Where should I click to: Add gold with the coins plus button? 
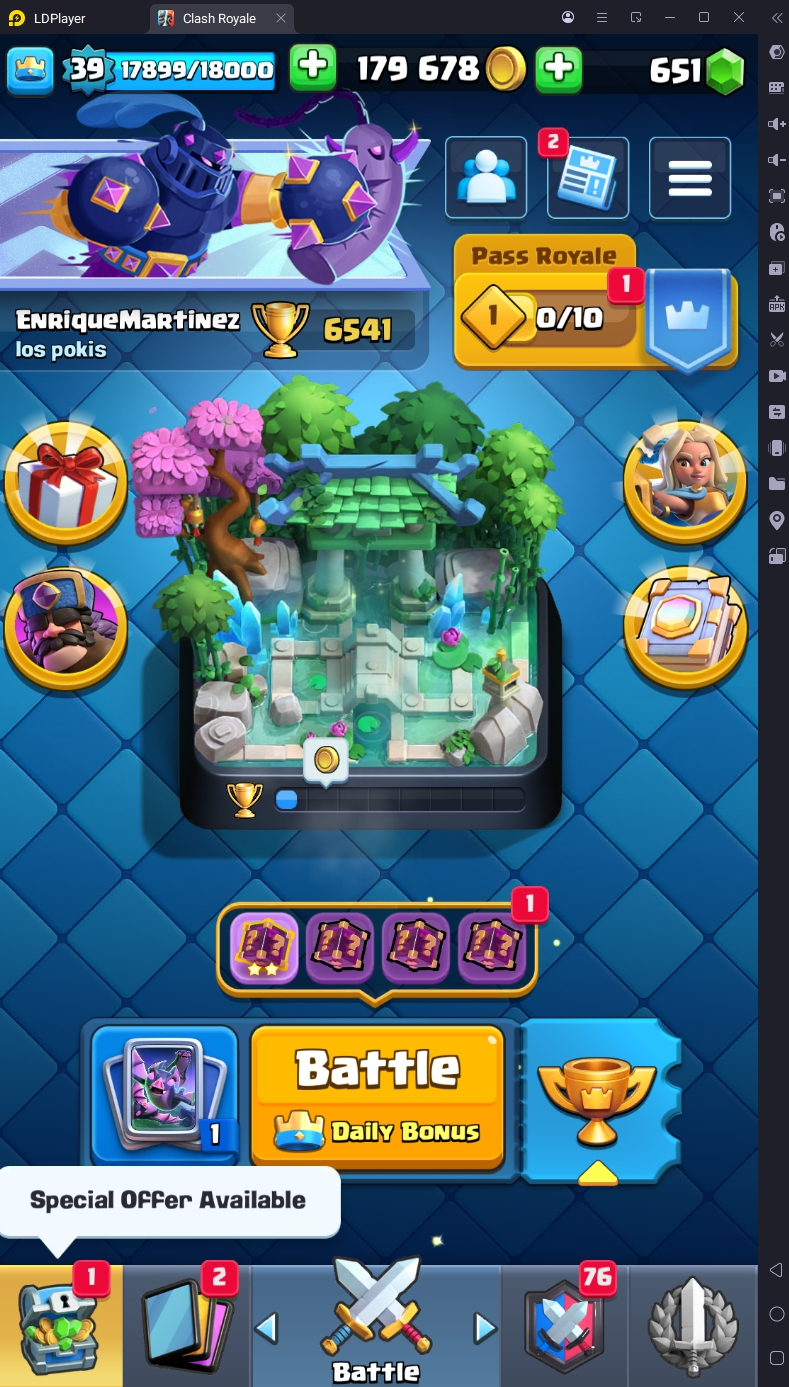[x=559, y=68]
